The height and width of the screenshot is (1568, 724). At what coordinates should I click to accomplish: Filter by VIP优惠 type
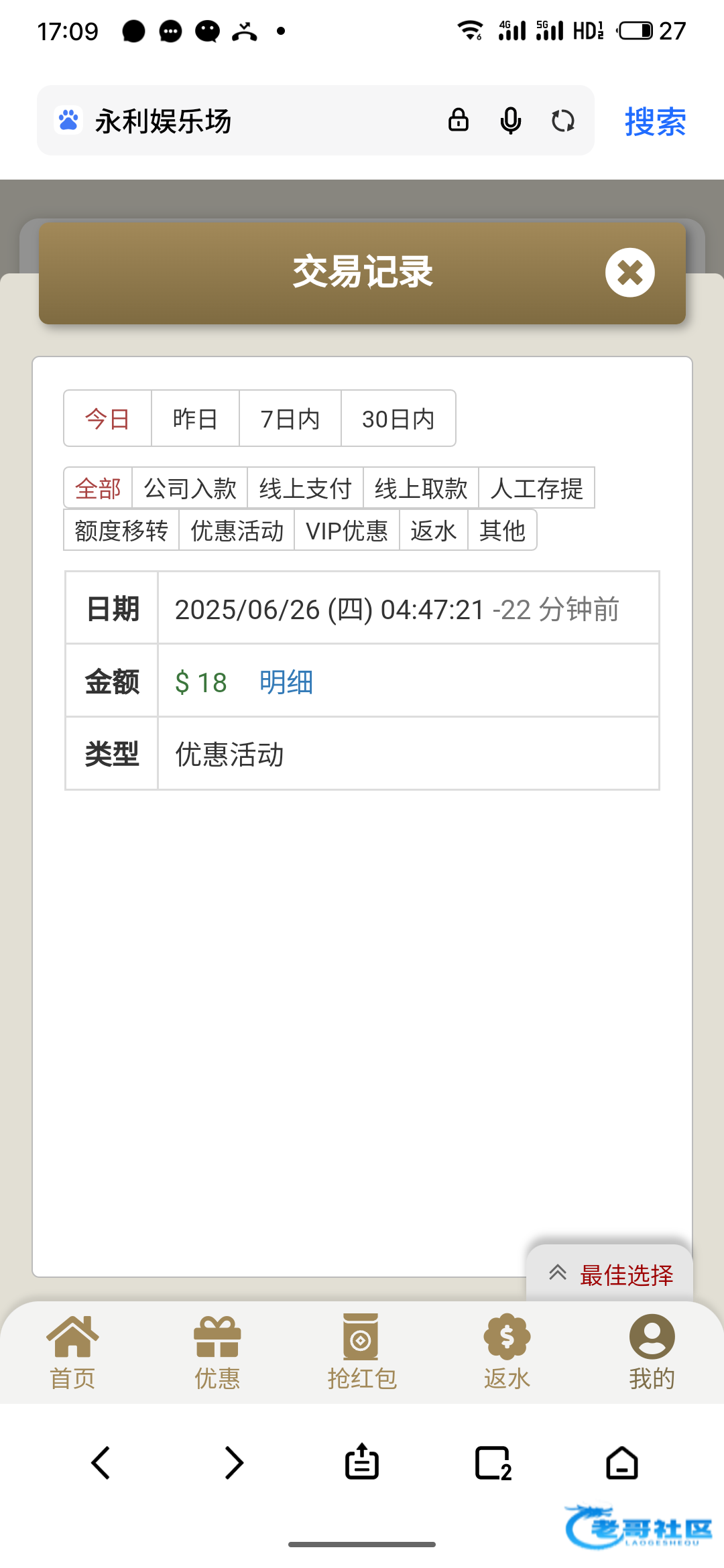coord(347,531)
